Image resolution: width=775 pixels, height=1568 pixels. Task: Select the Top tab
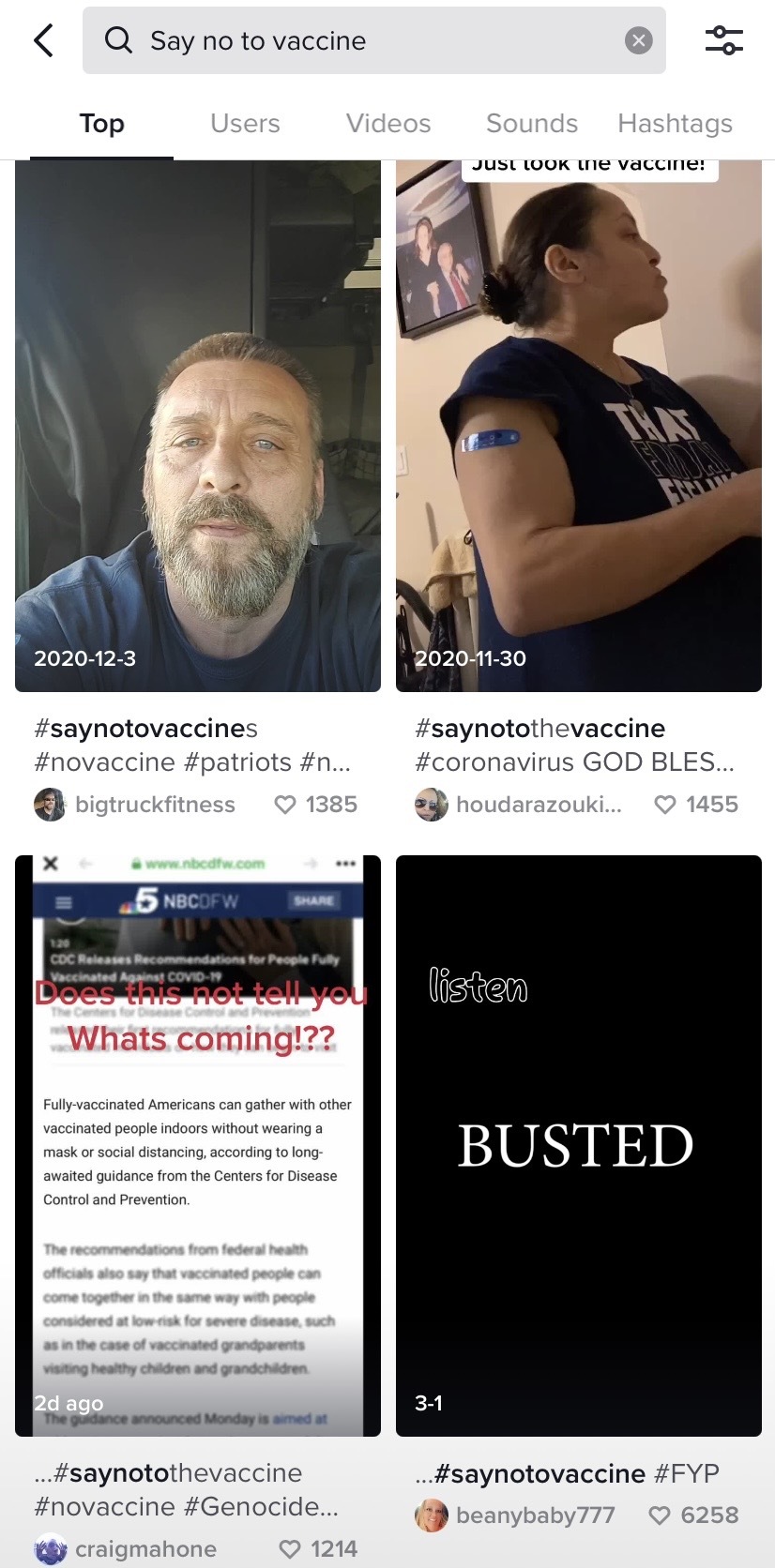pos(101,124)
